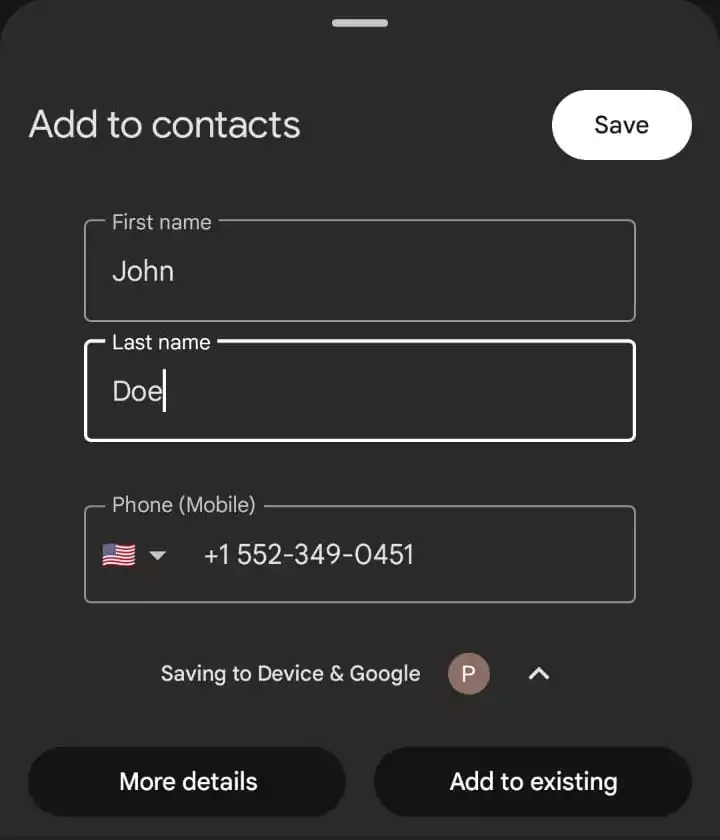
Task: Tap the Add to contacts heading
Action: (x=164, y=125)
